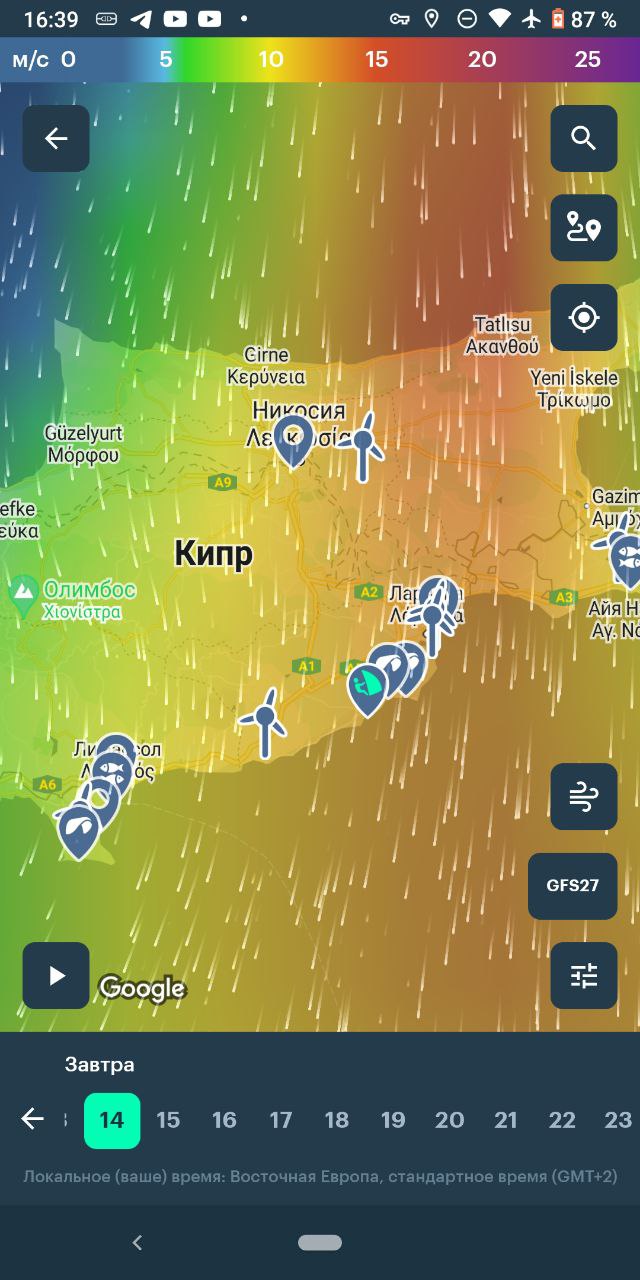Select hour 23 on the timeline
Image resolution: width=640 pixels, height=1280 pixels.
click(x=618, y=1120)
